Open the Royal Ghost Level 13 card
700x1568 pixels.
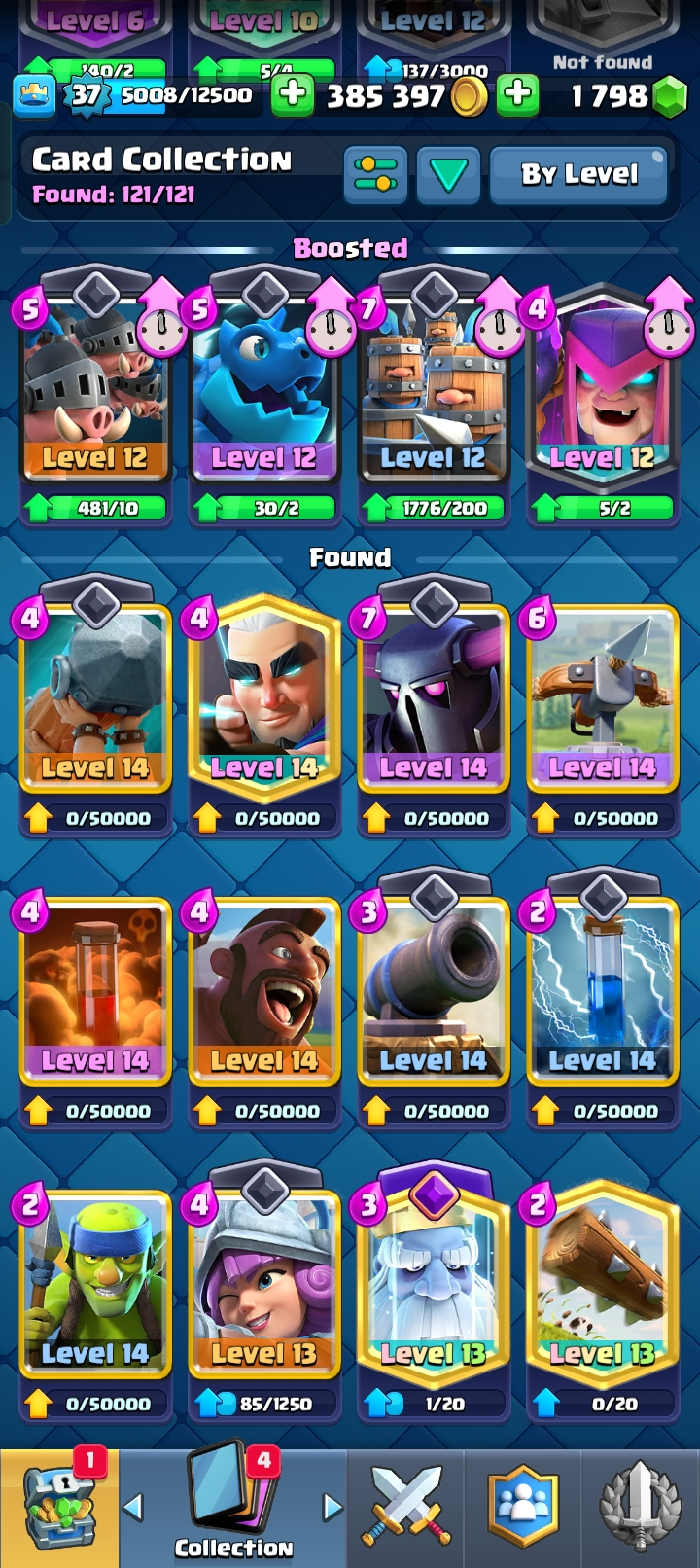click(x=433, y=1286)
